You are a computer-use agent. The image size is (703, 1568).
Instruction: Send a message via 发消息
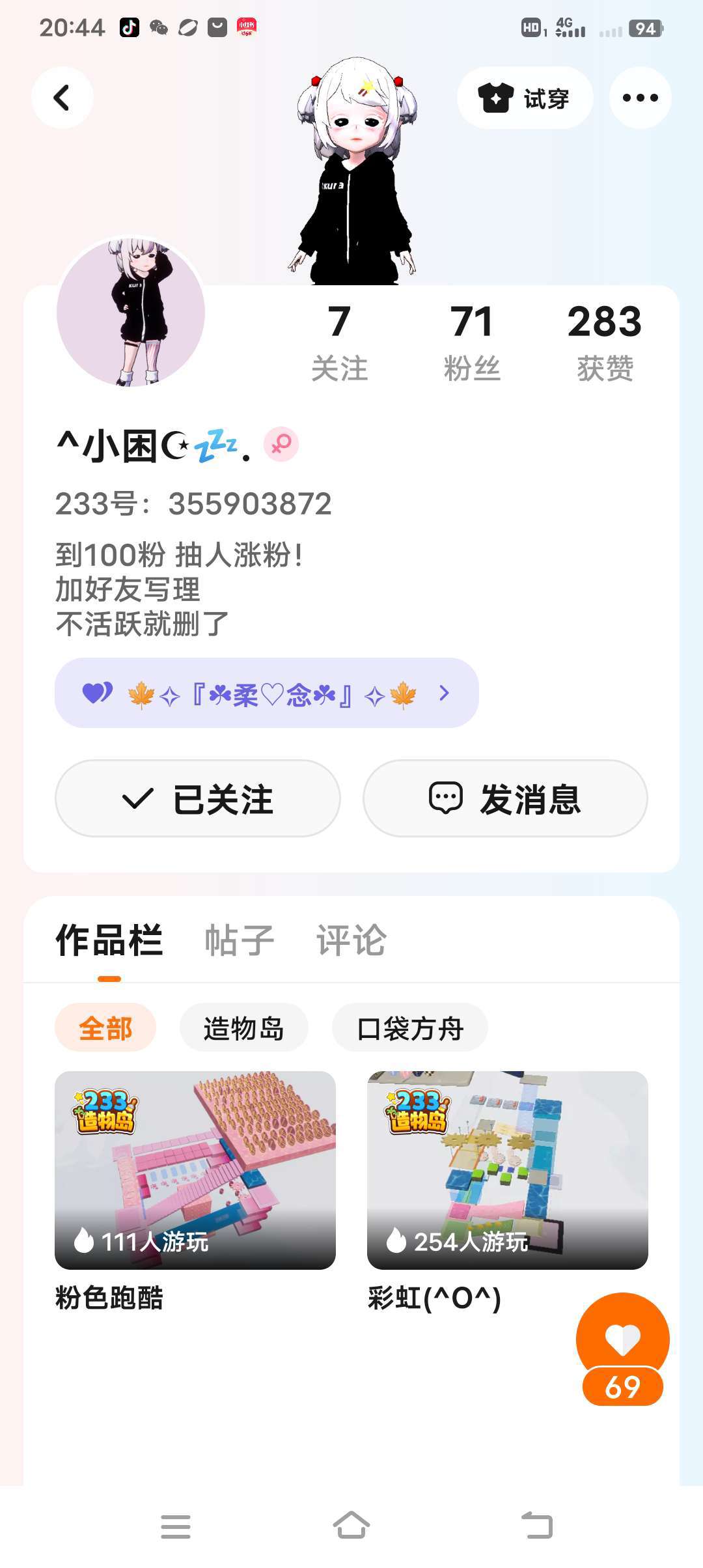505,798
